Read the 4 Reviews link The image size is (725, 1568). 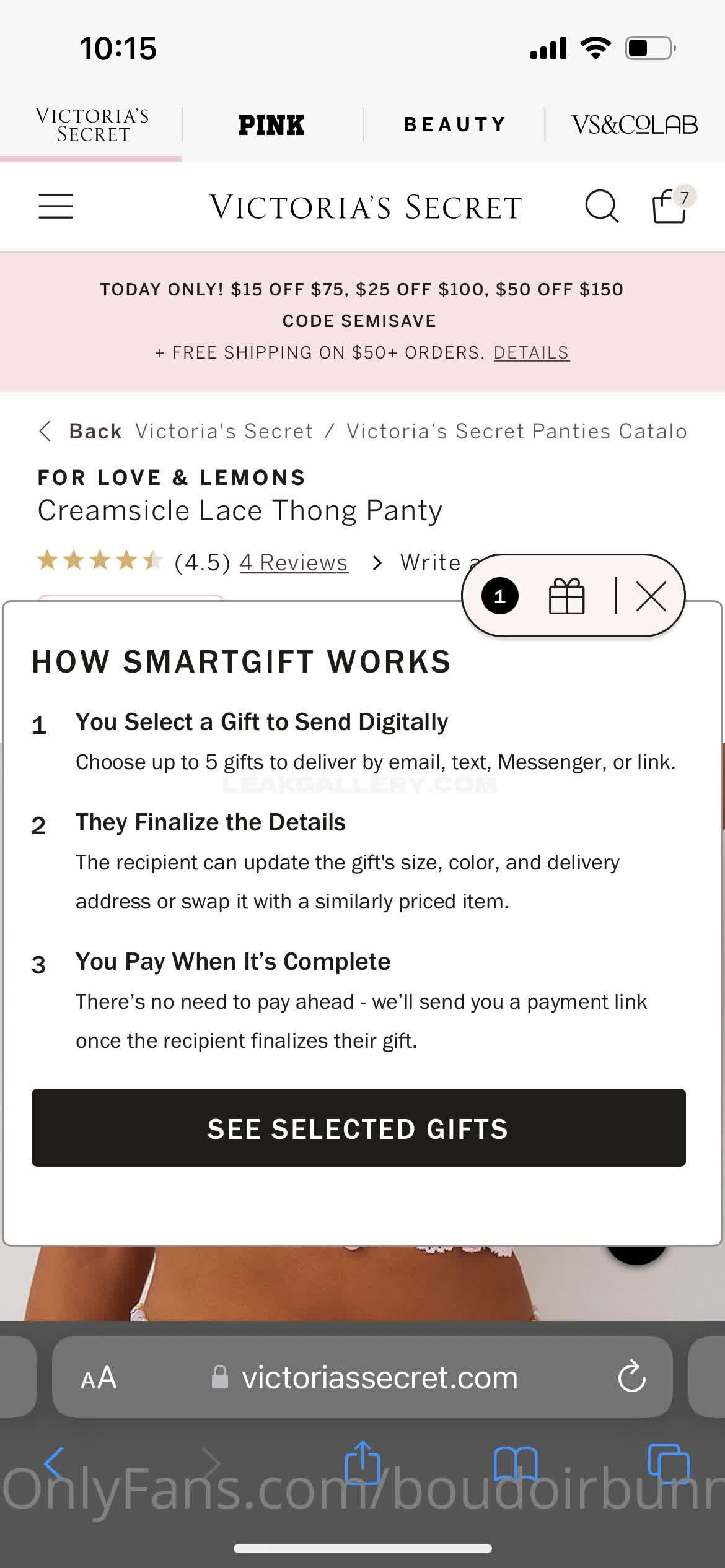click(293, 562)
